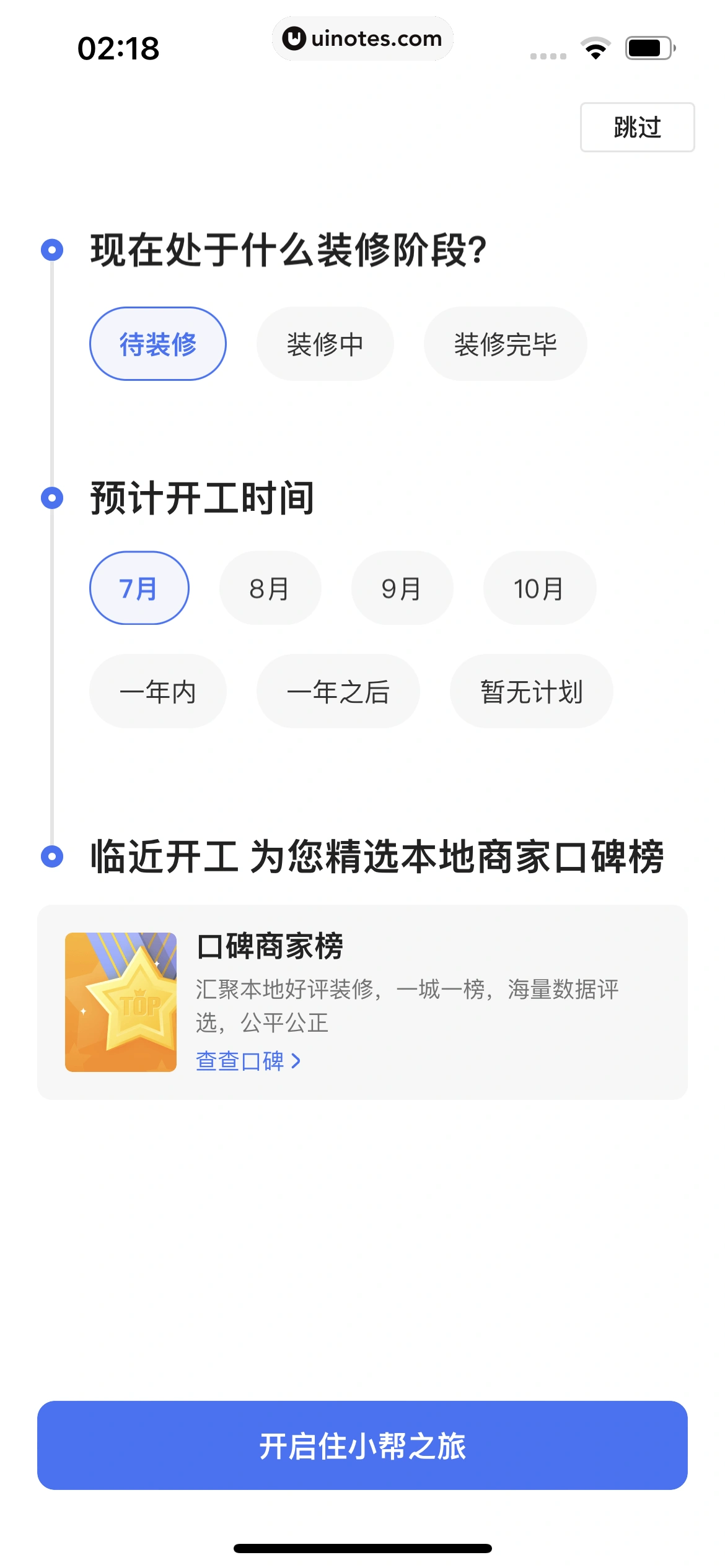This screenshot has width=725, height=1568.
Task: Click the timeline dot beside 现在处于什么装修阶段
Action: click(53, 248)
